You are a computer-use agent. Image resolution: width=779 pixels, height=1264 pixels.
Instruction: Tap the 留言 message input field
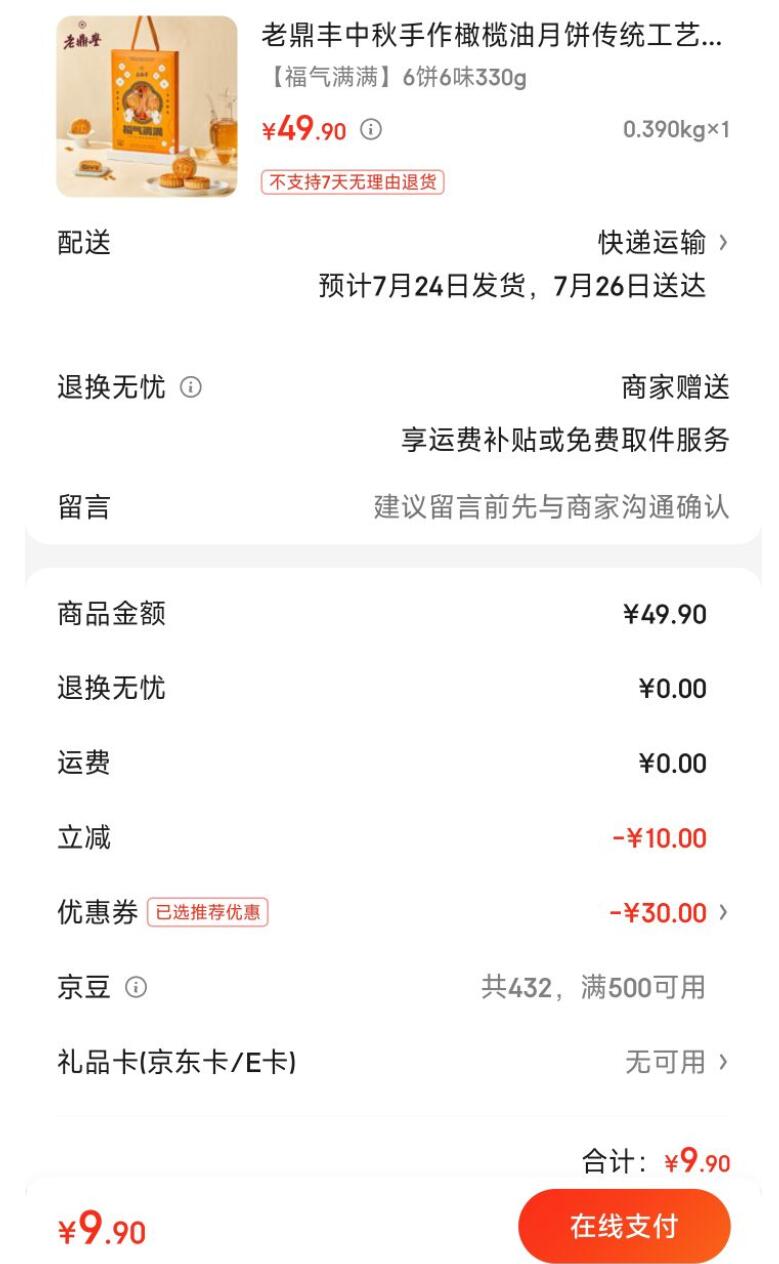click(x=550, y=507)
